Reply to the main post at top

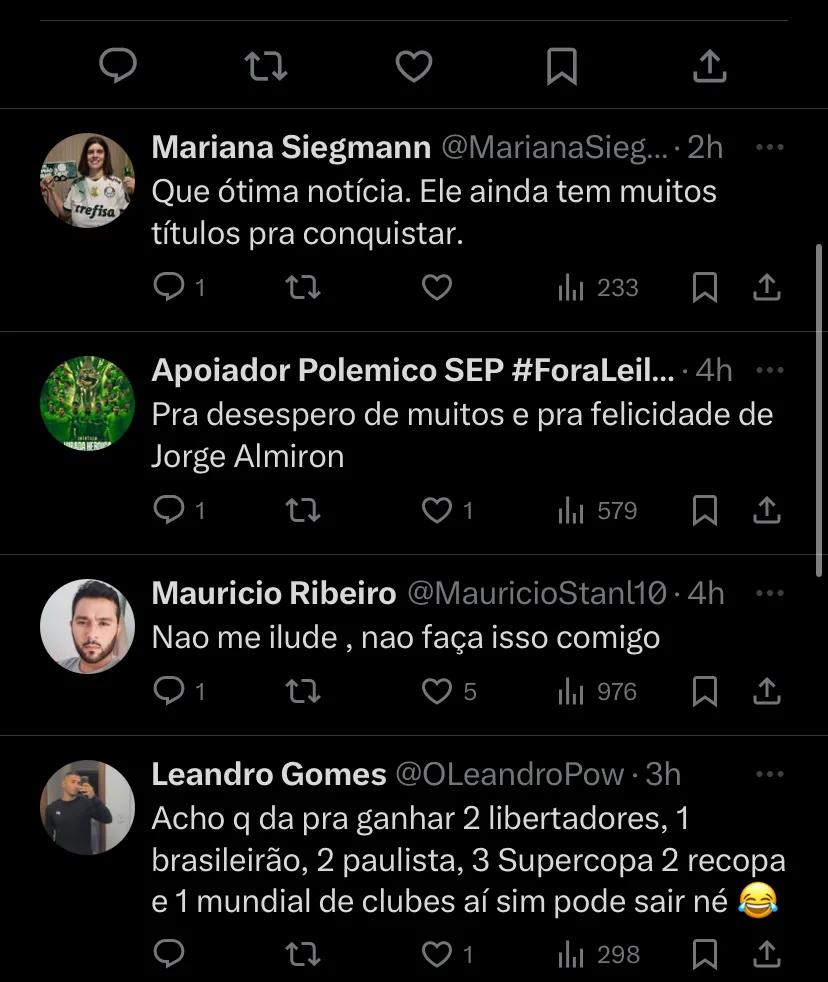[118, 66]
